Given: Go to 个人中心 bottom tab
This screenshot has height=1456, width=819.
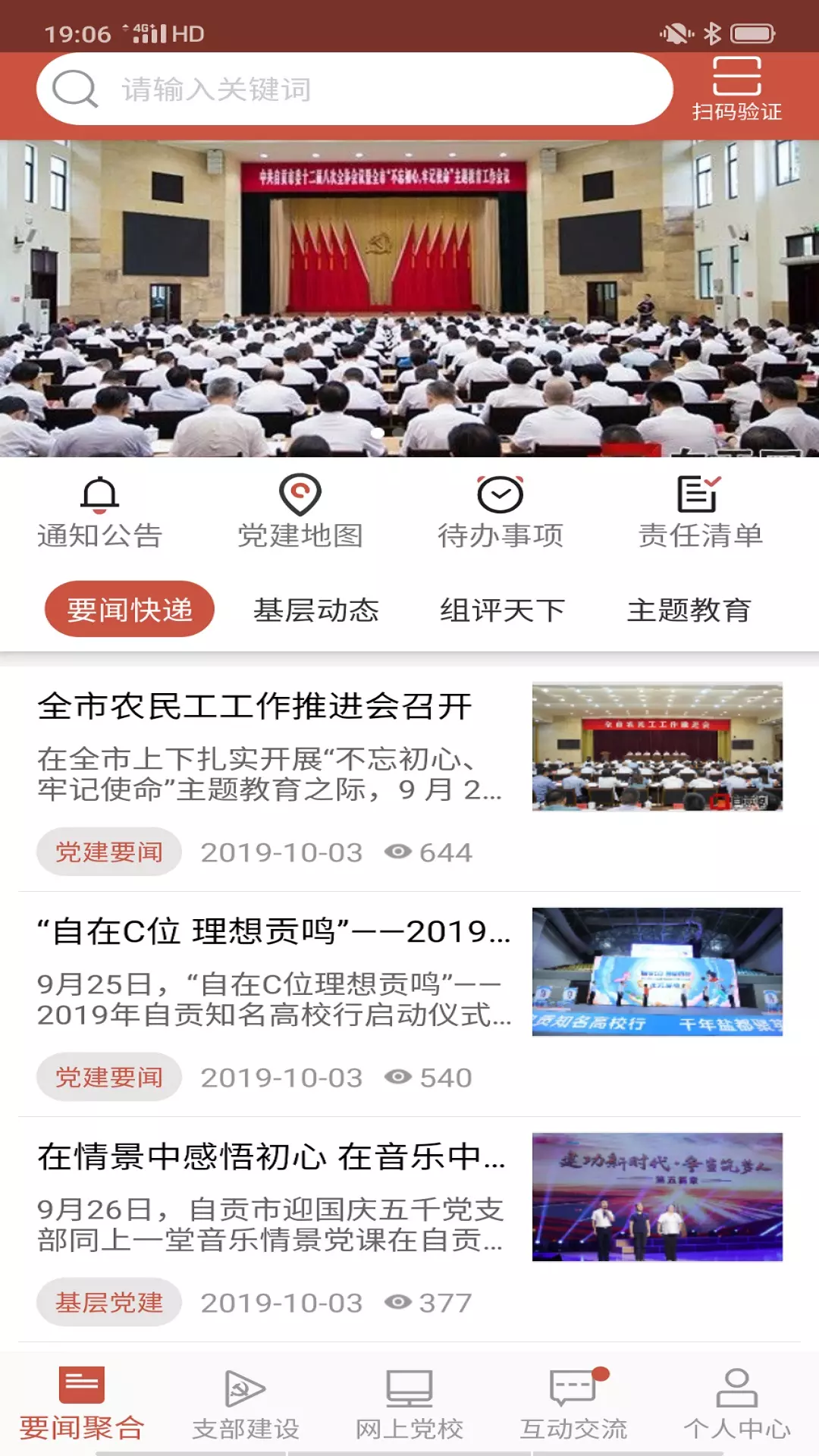Looking at the screenshot, I should pos(737,1404).
